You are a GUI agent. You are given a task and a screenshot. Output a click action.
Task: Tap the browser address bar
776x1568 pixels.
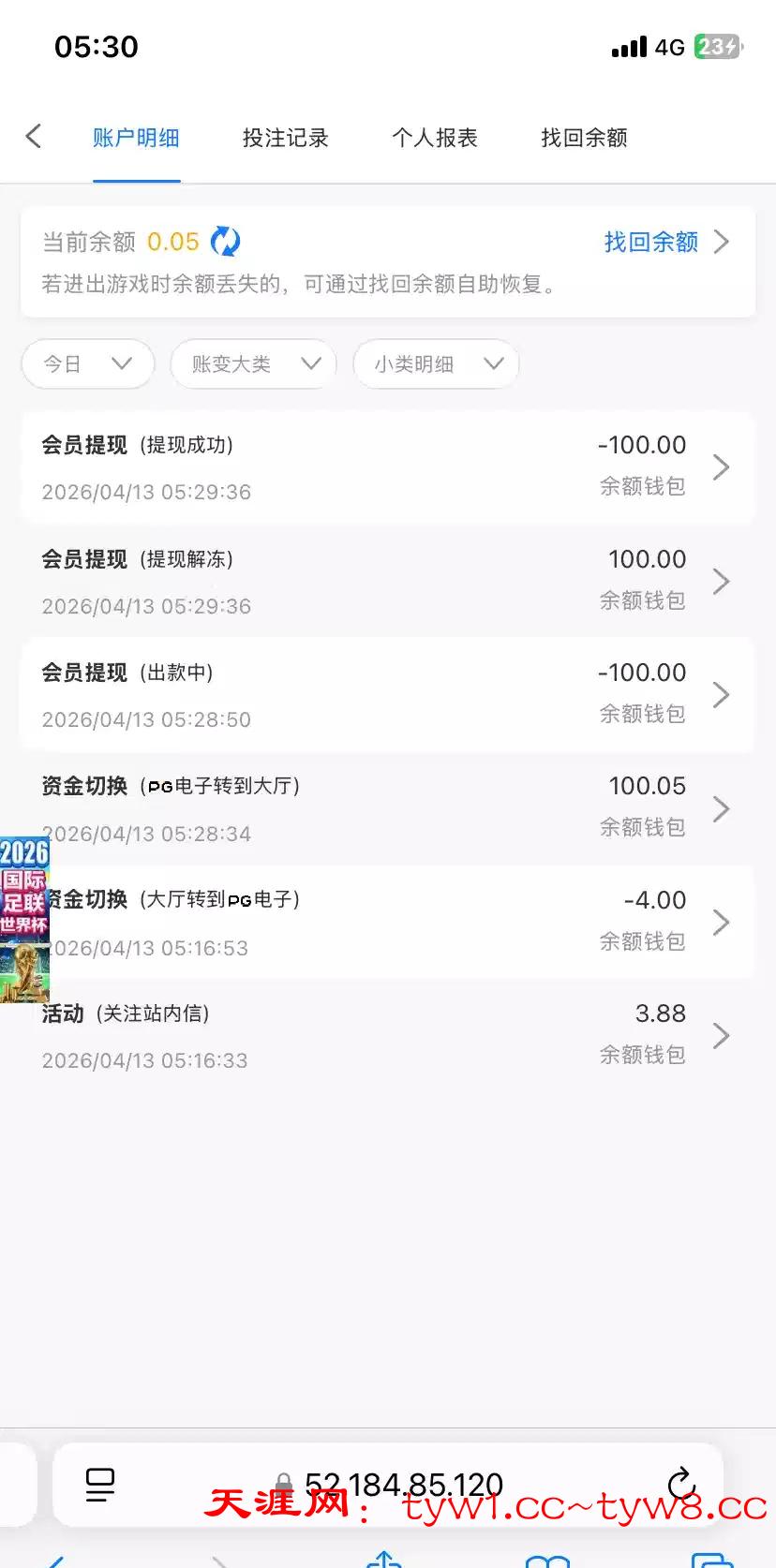coord(403,1484)
